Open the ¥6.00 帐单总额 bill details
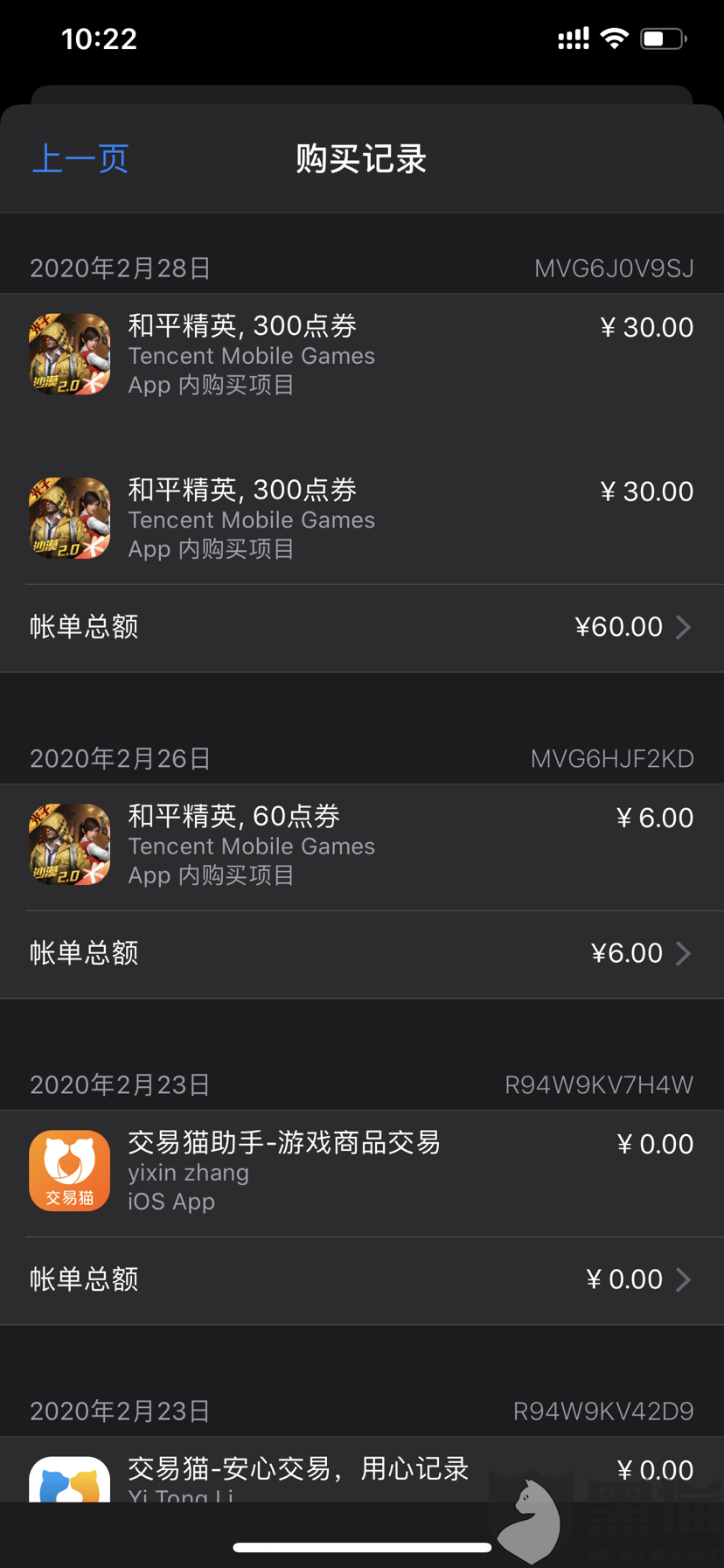Image resolution: width=724 pixels, height=1568 pixels. coord(361,953)
